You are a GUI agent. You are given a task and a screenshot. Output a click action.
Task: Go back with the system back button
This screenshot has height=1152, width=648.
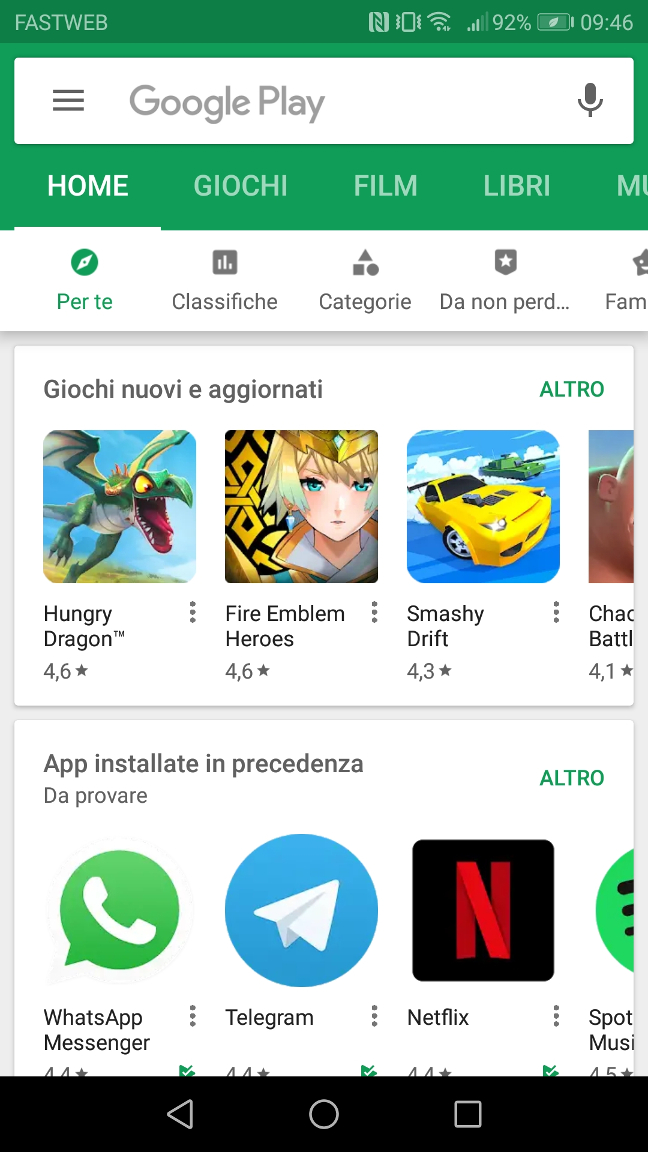(180, 1114)
